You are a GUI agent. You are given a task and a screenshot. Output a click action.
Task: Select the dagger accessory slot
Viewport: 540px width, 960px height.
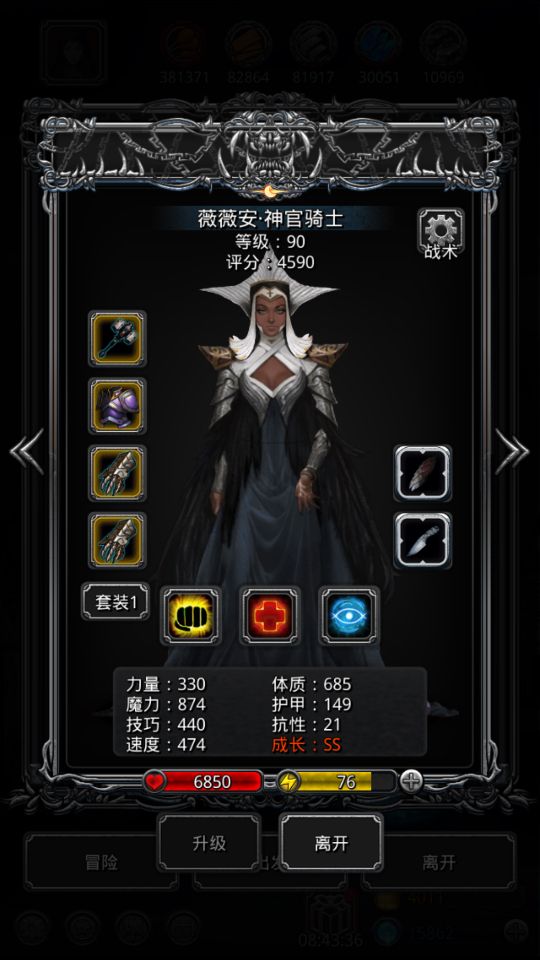[423, 540]
